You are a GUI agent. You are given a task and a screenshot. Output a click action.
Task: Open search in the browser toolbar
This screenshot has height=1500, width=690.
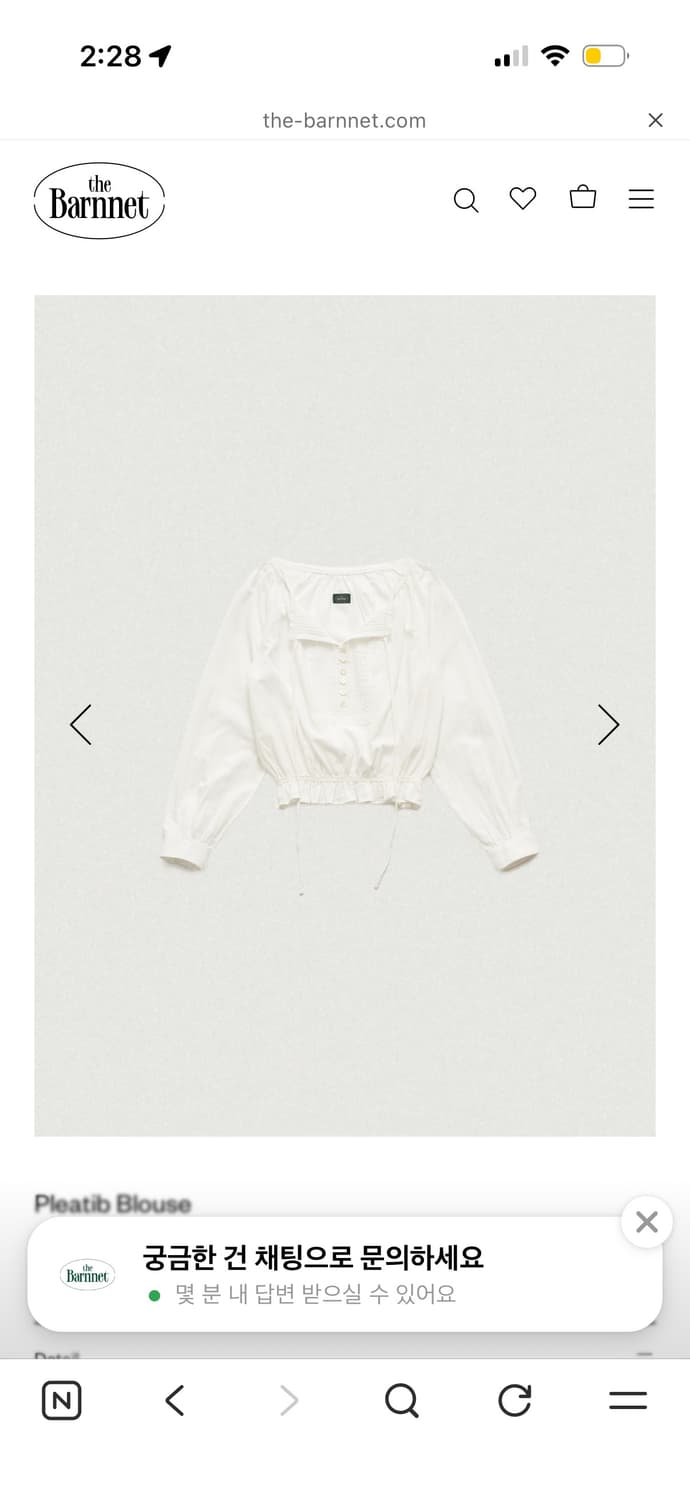(x=401, y=1401)
